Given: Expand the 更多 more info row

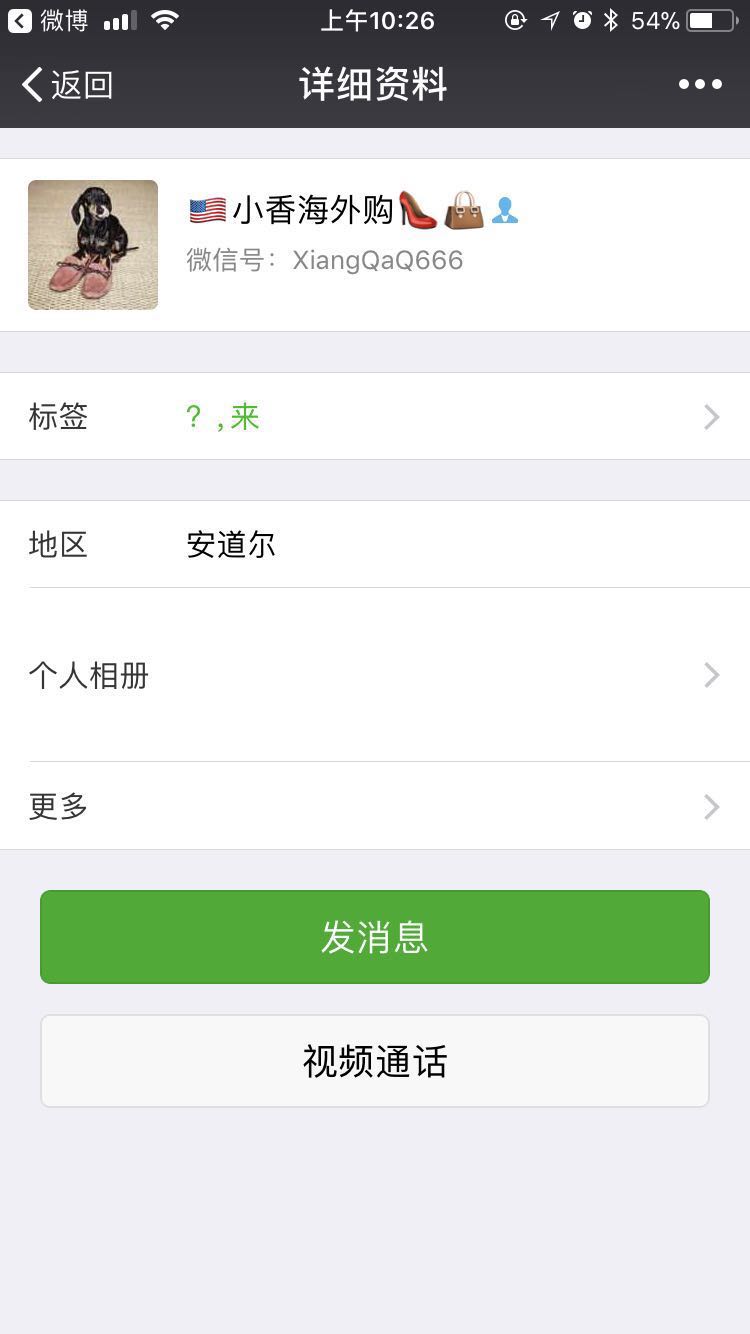Looking at the screenshot, I should click(x=375, y=807).
